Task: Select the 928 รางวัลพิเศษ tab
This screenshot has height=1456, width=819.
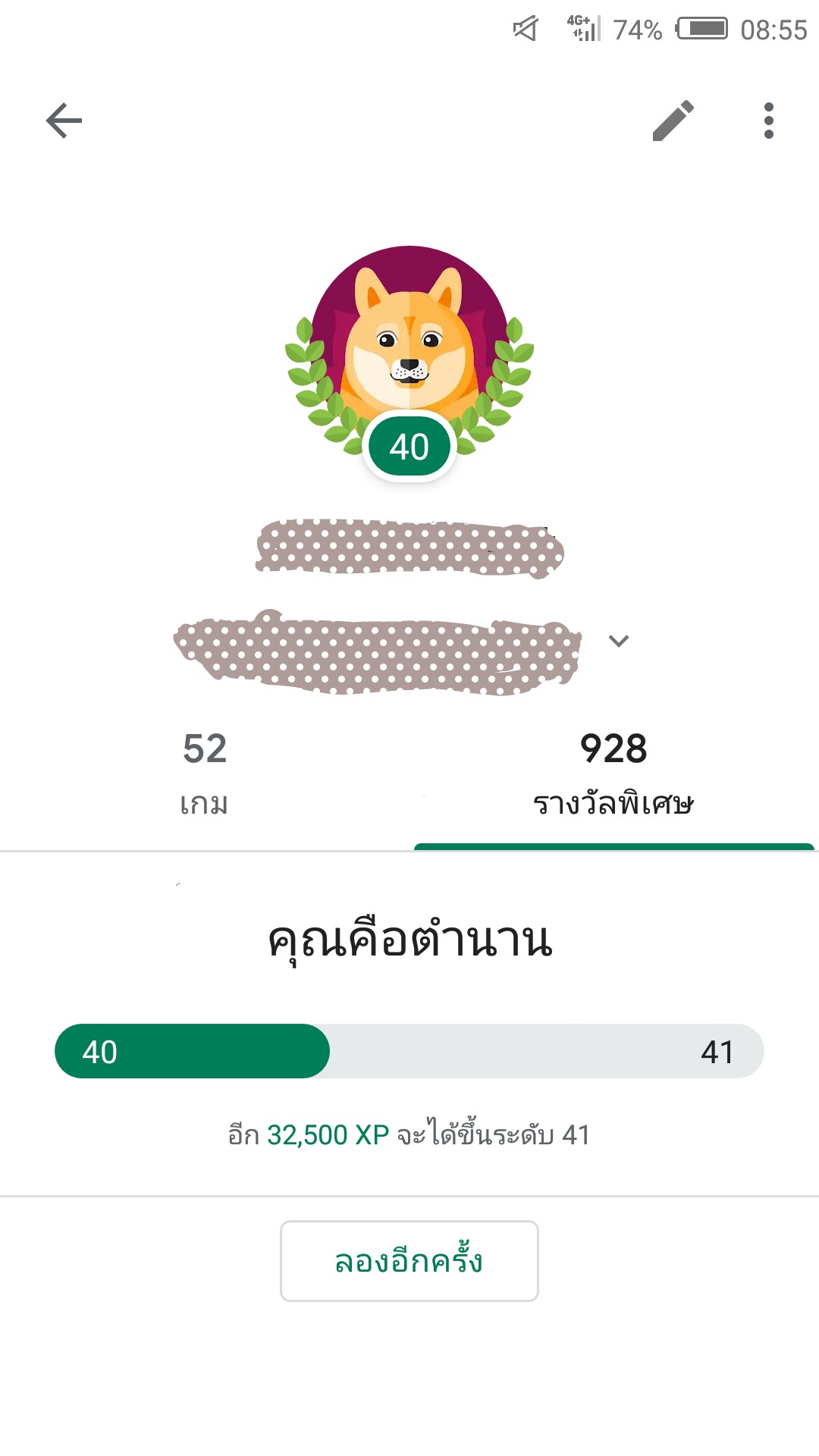Action: coord(613,773)
